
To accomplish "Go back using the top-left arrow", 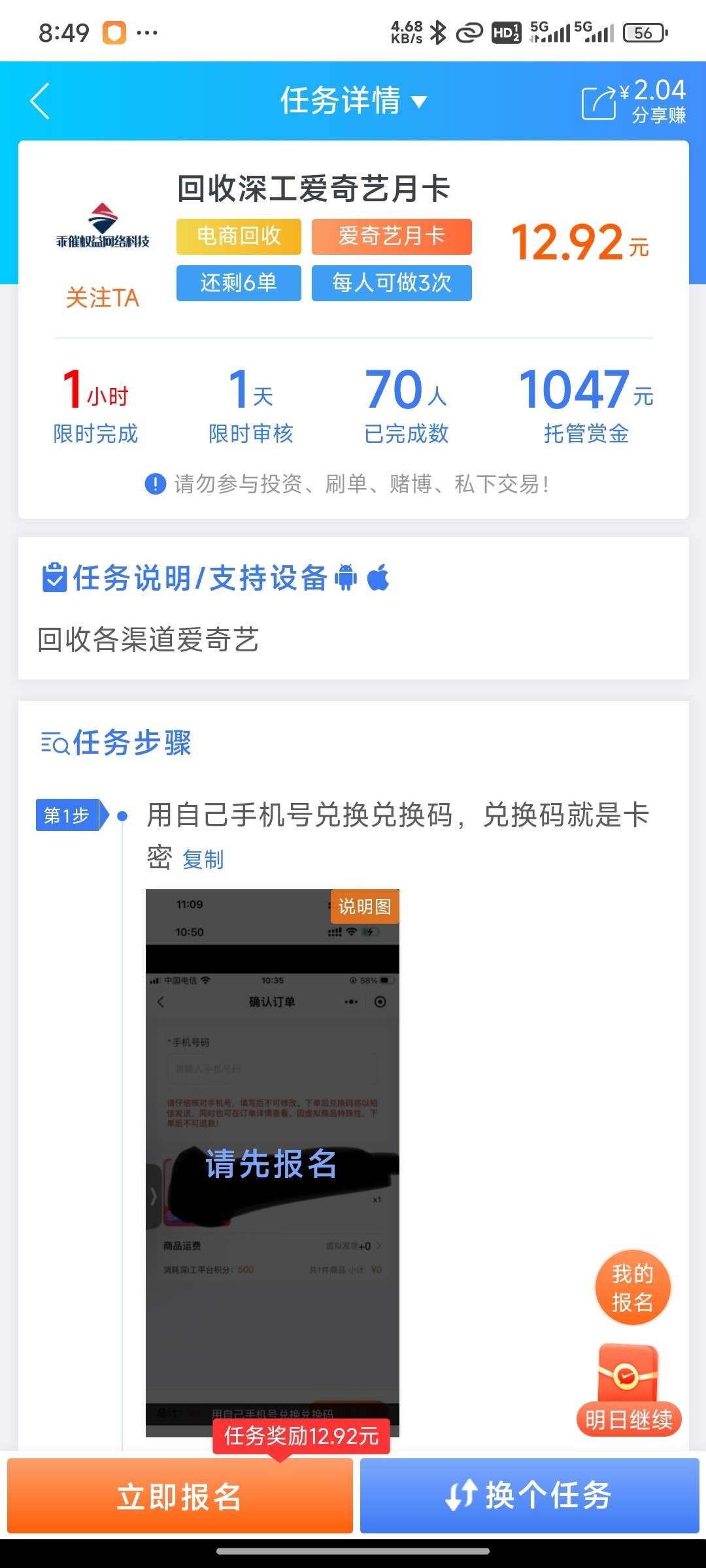I will point(41,101).
